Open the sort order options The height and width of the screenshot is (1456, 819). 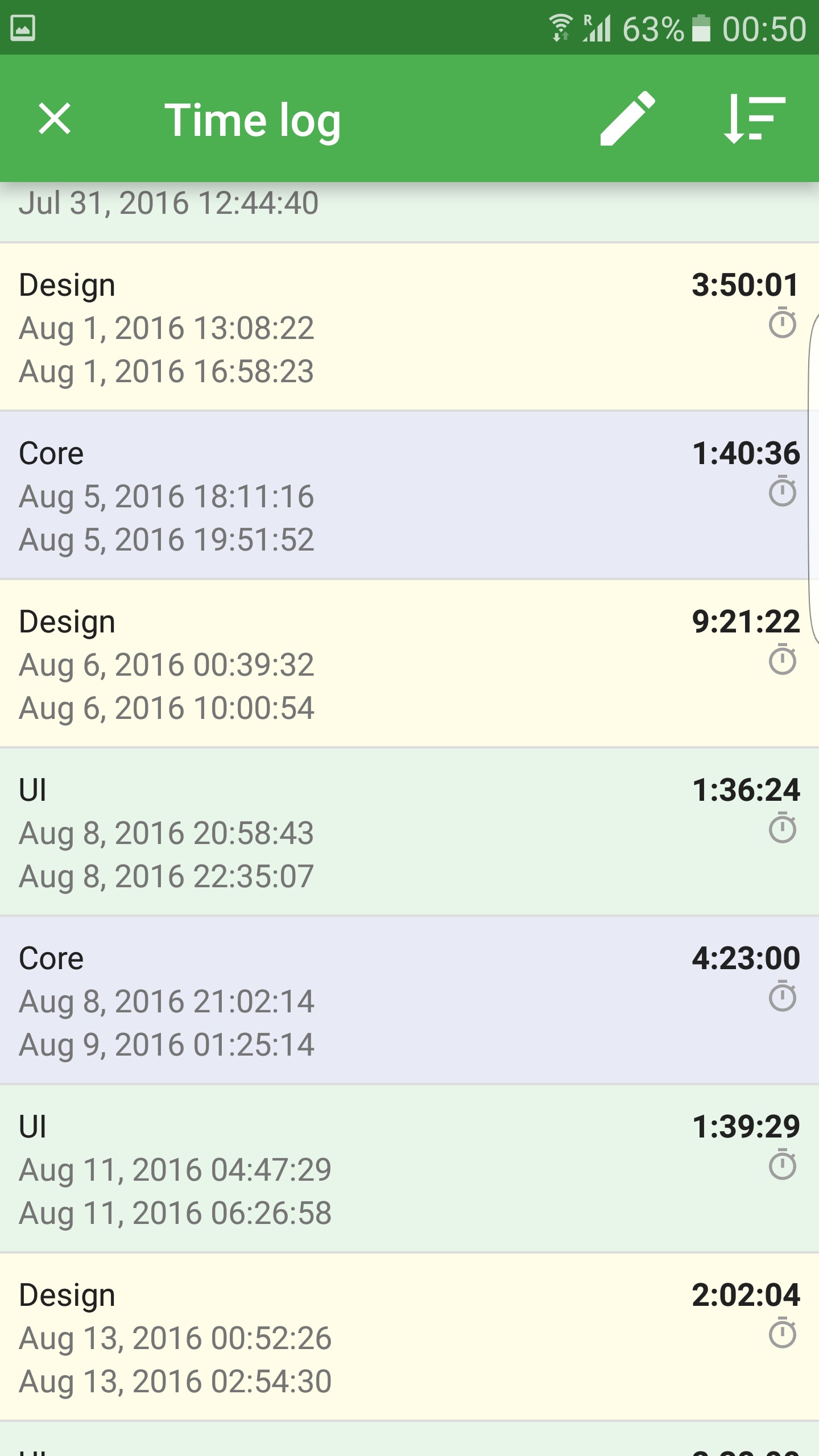coord(755,118)
